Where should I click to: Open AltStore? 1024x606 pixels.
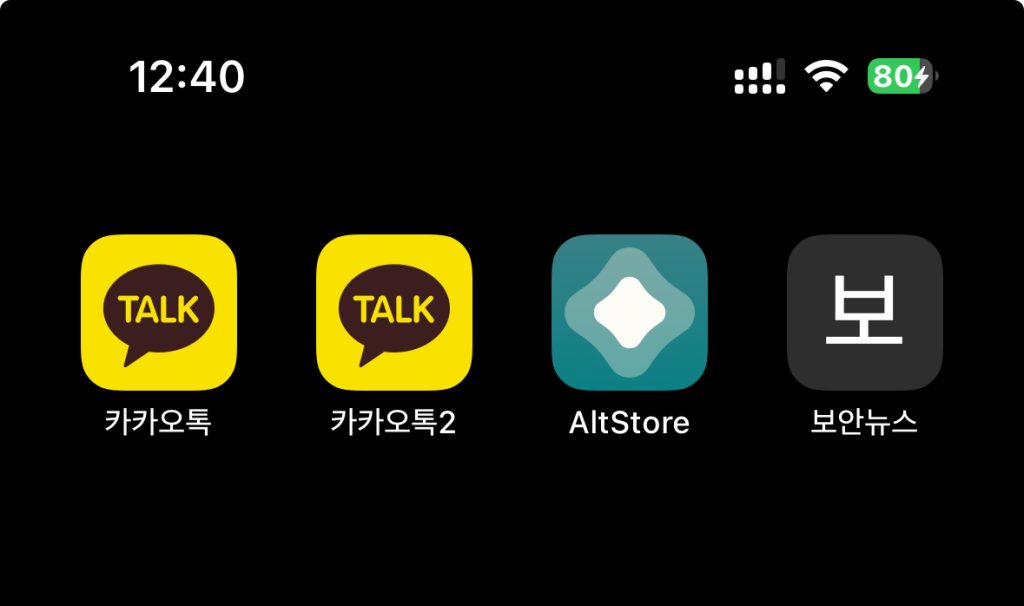pos(629,312)
